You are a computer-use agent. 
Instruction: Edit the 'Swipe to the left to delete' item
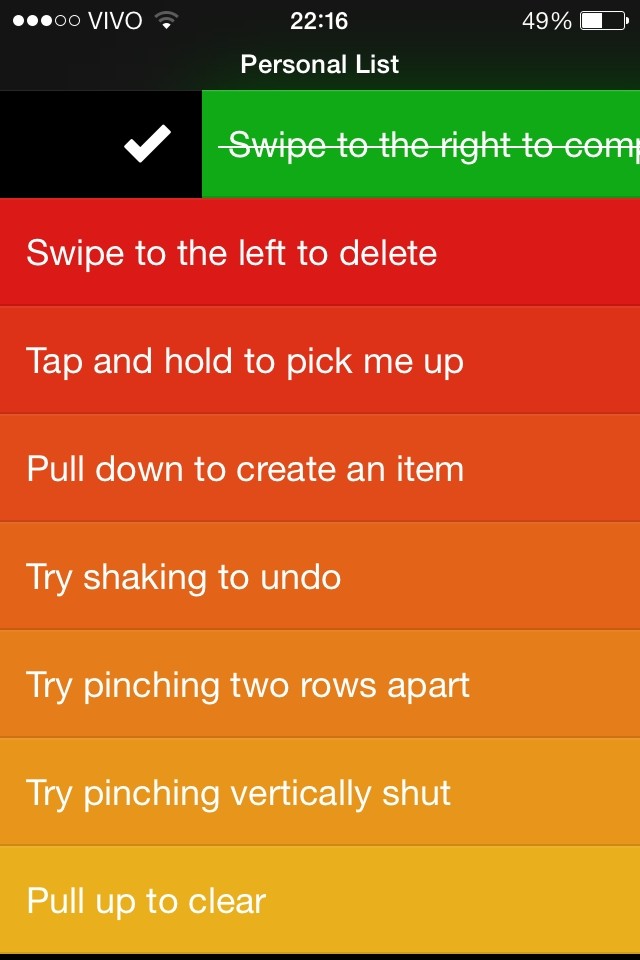click(232, 253)
